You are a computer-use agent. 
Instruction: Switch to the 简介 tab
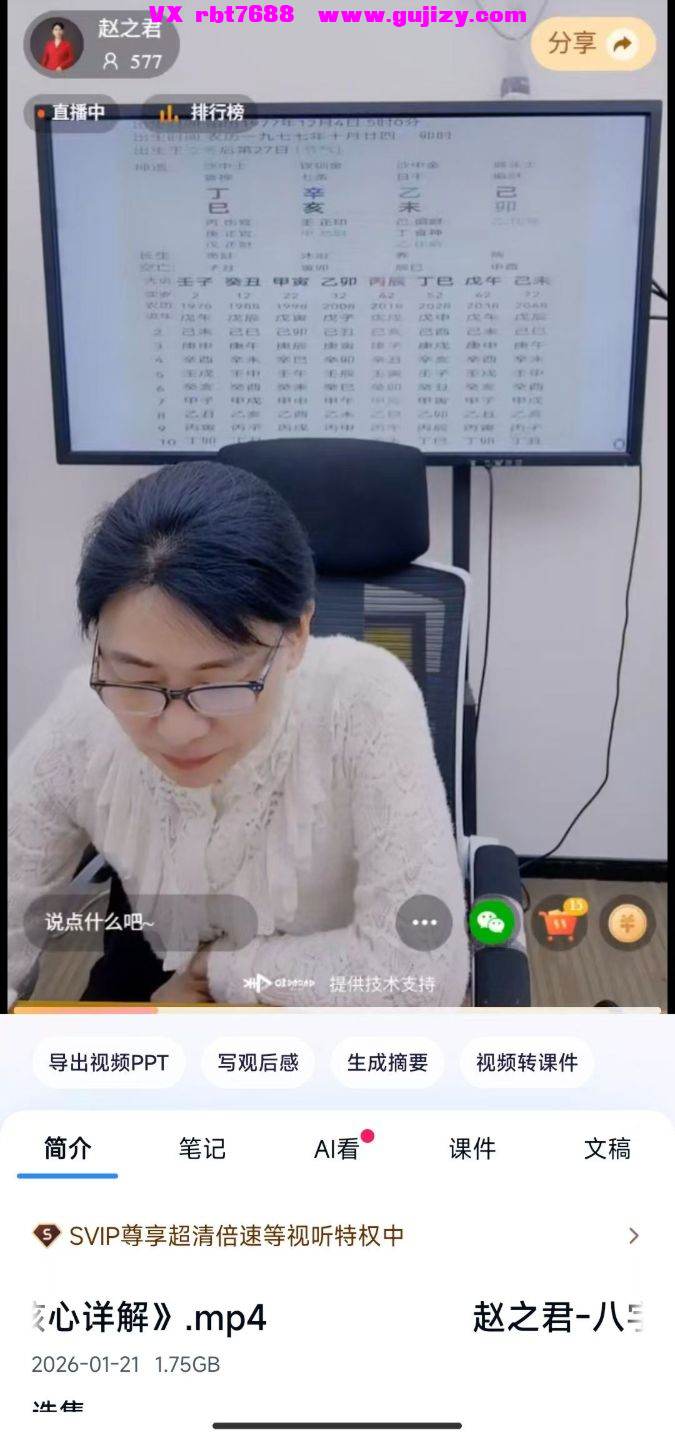tap(68, 1149)
